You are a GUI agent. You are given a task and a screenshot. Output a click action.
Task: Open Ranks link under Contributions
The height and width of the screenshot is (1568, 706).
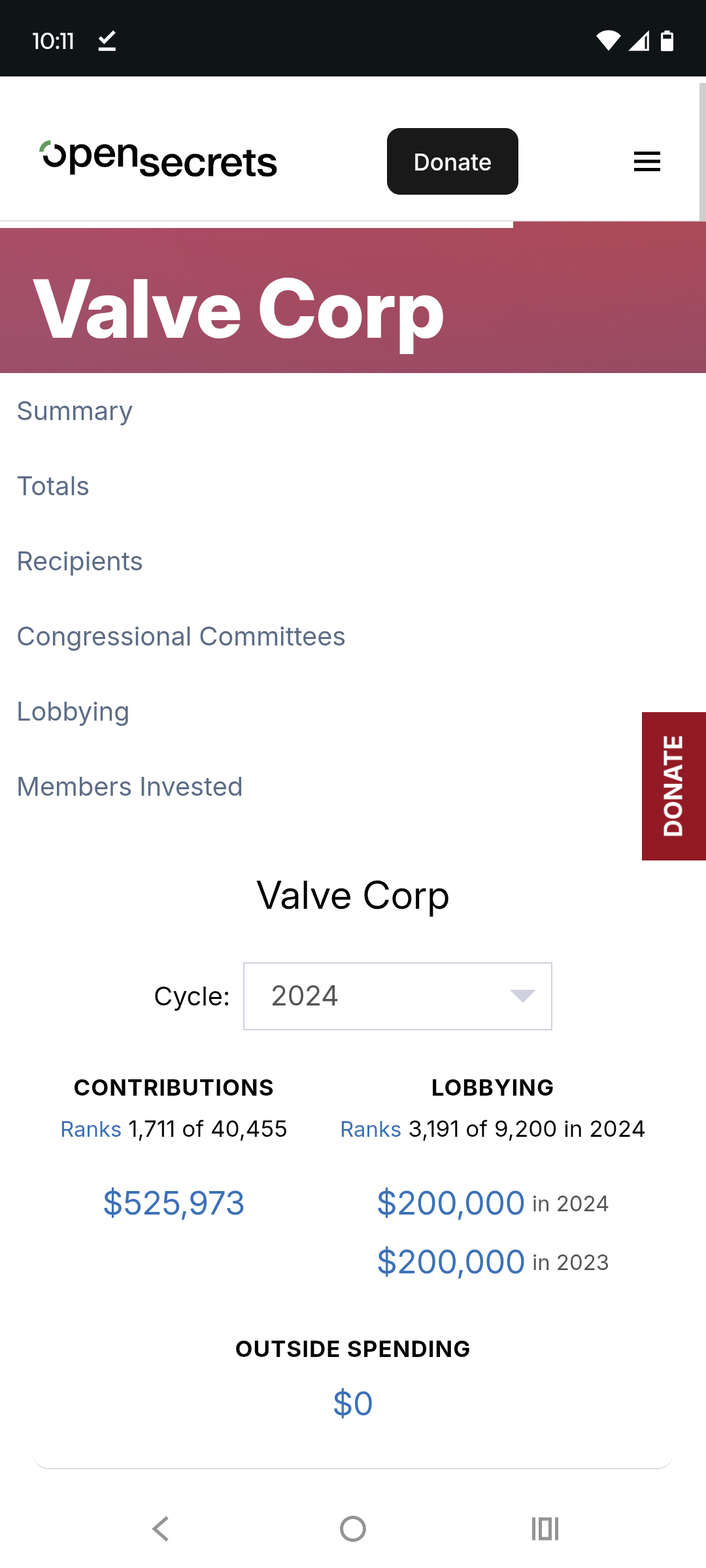[x=91, y=1129]
